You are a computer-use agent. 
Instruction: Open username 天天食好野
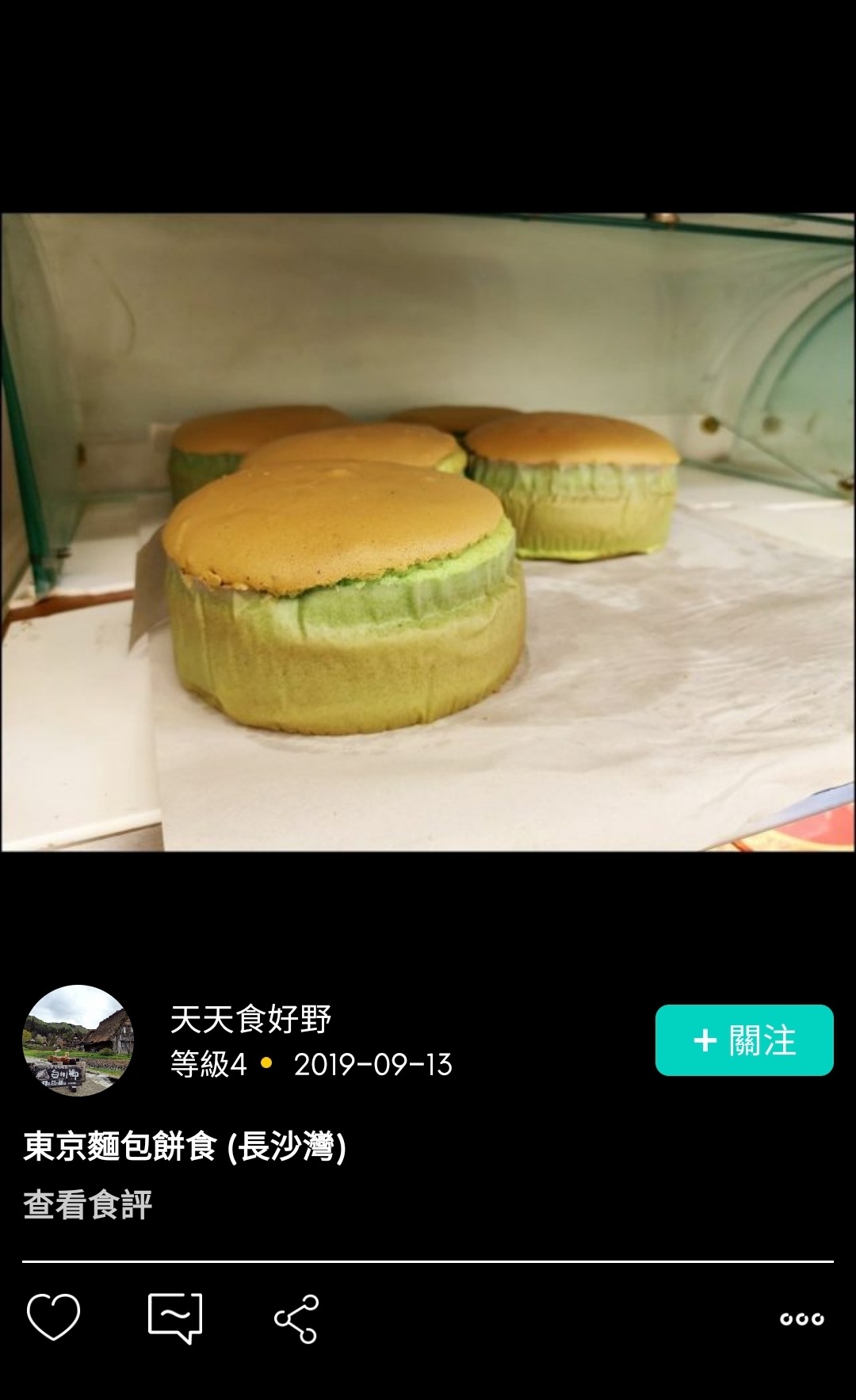click(250, 1018)
